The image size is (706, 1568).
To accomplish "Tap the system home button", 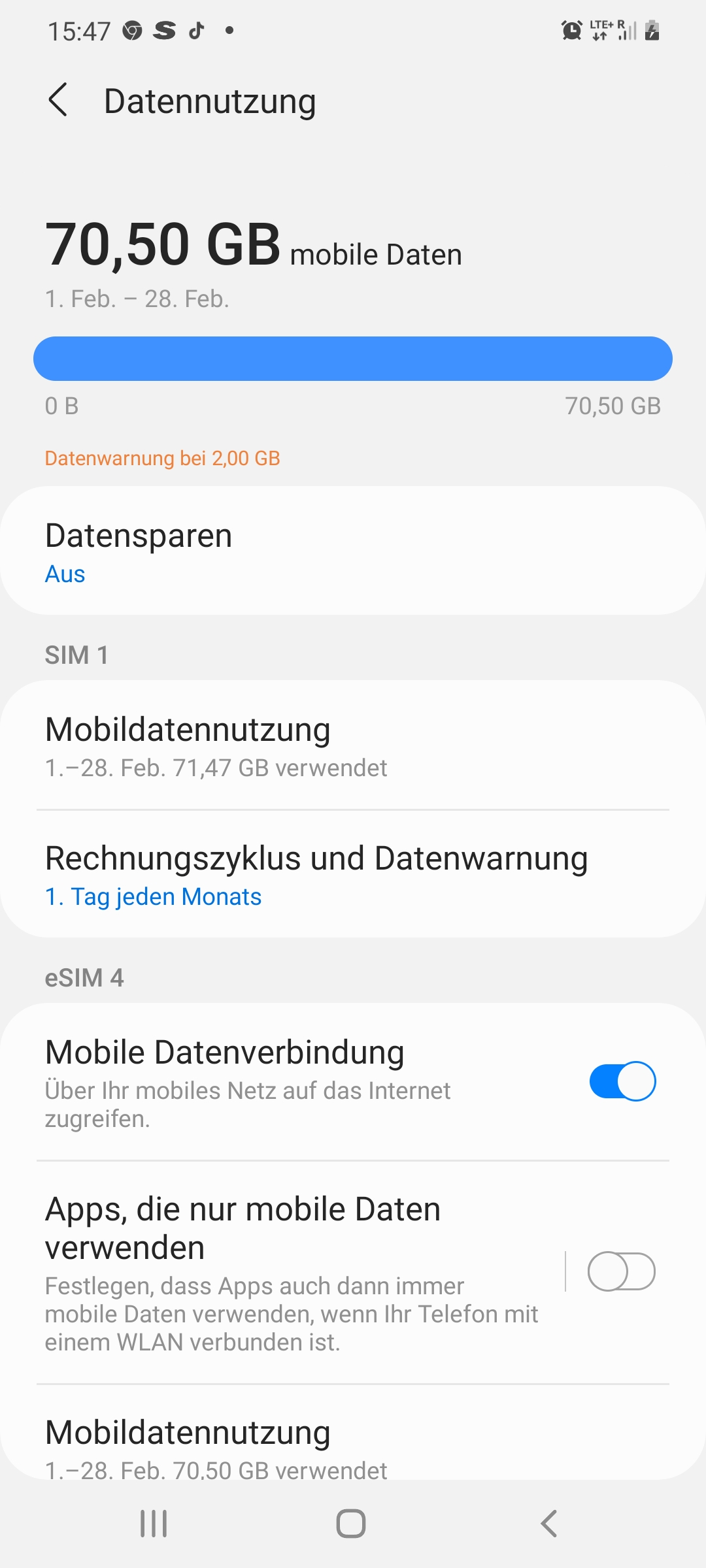I will (351, 1524).
